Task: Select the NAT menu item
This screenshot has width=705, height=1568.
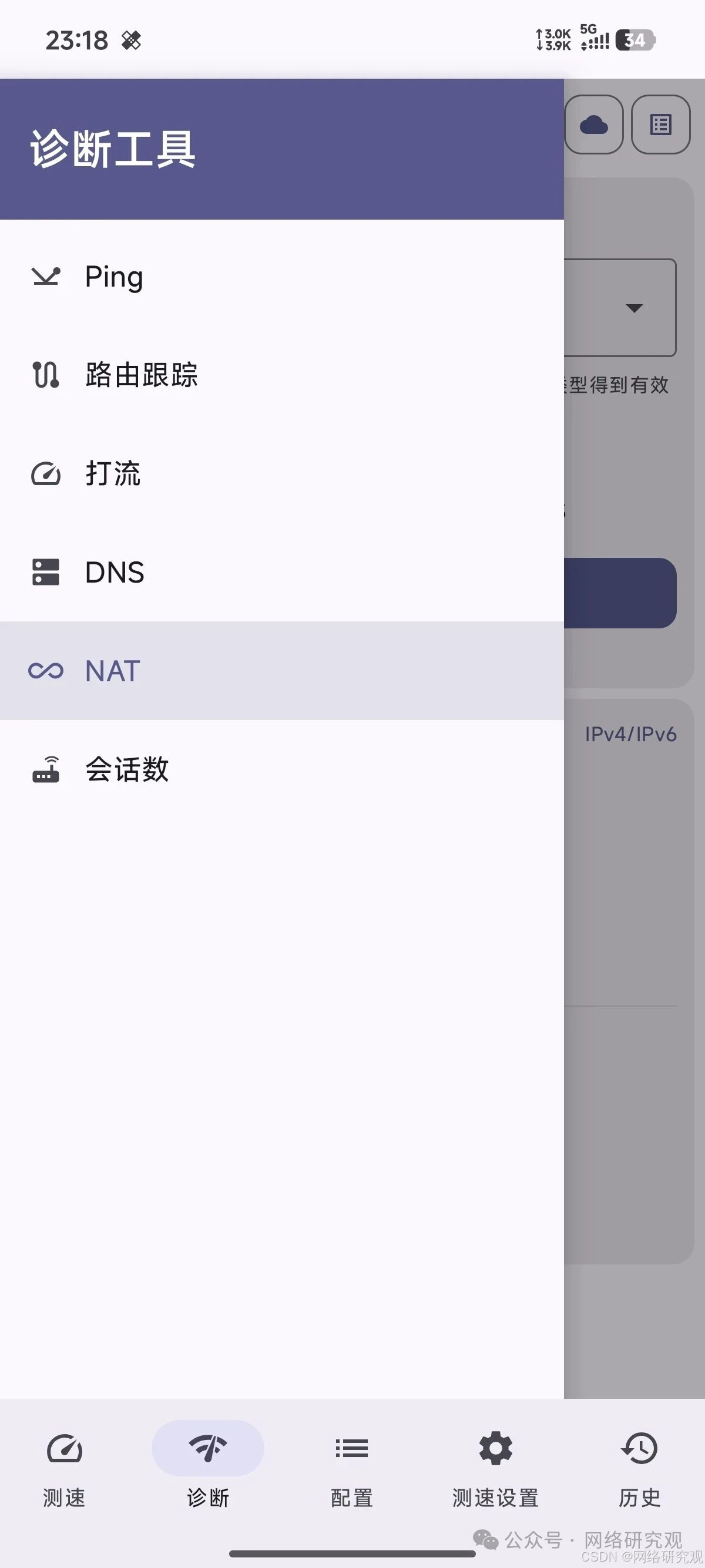Action: pyautogui.click(x=282, y=671)
